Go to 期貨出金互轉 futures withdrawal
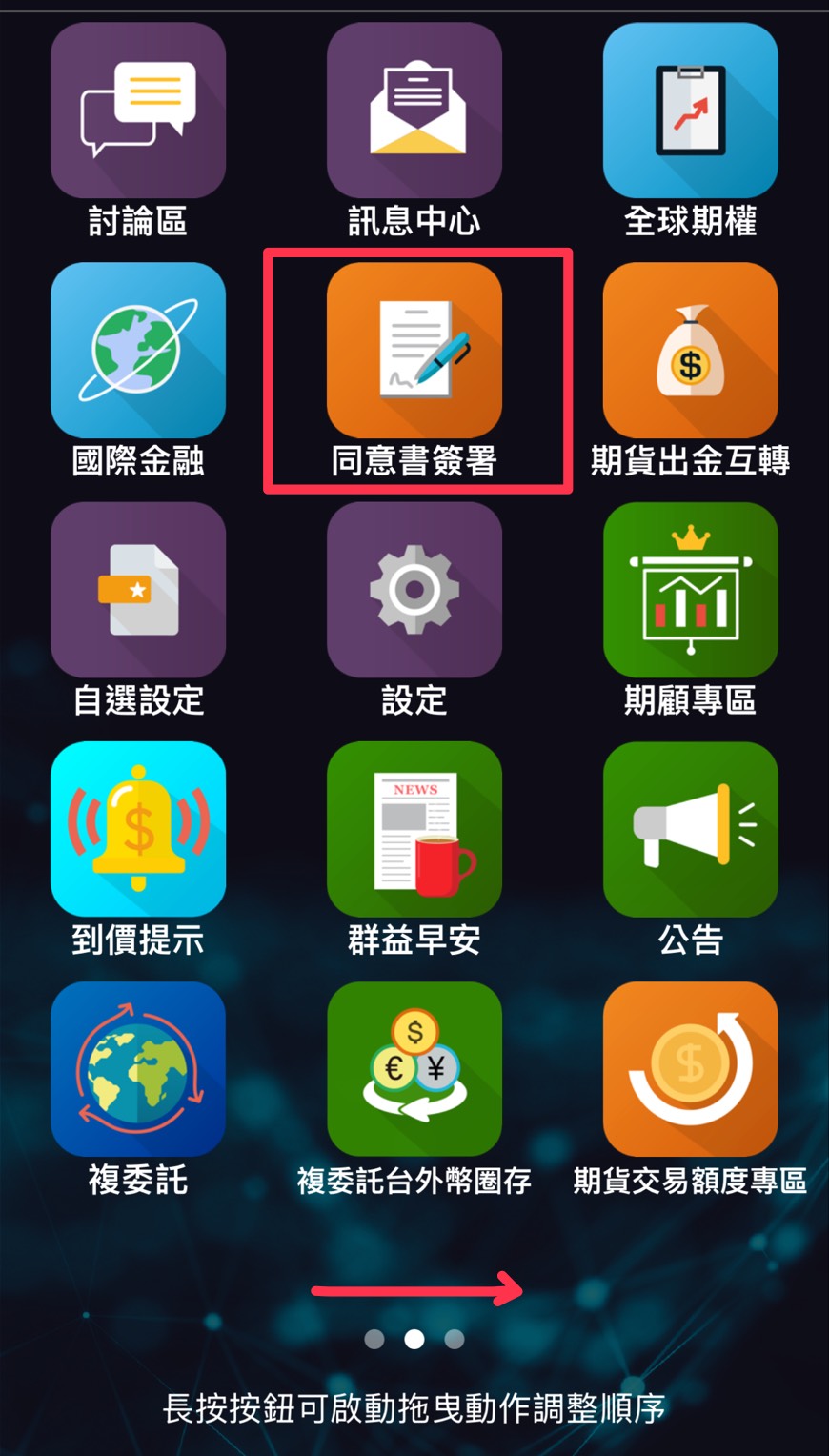This screenshot has height=1456, width=829. pos(690,351)
